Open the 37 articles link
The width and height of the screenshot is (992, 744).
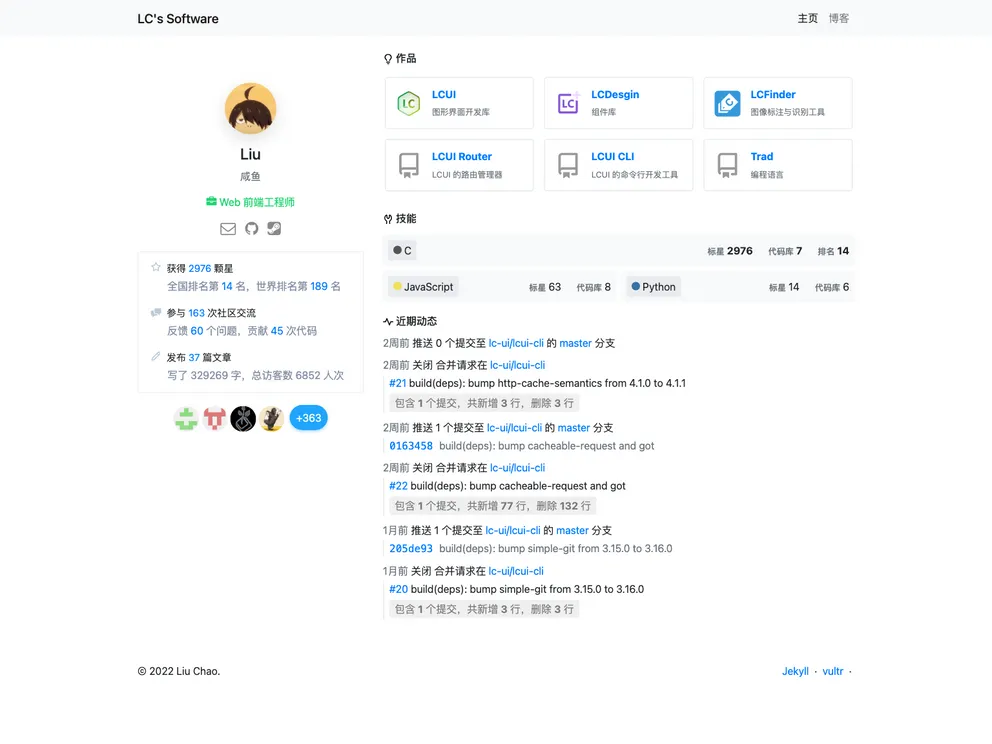tap(194, 357)
